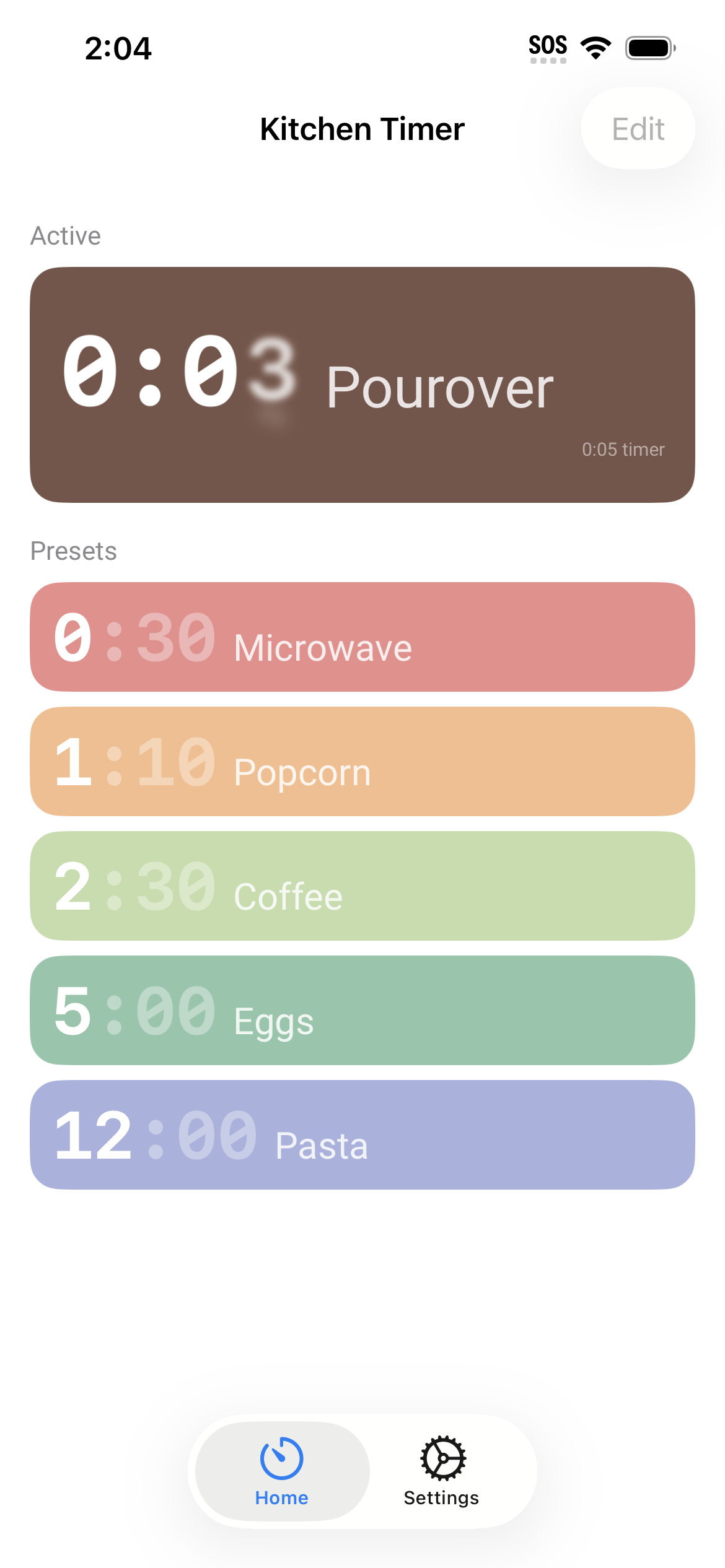725x1568 pixels.
Task: Open the active Pourover timer
Action: tap(362, 385)
